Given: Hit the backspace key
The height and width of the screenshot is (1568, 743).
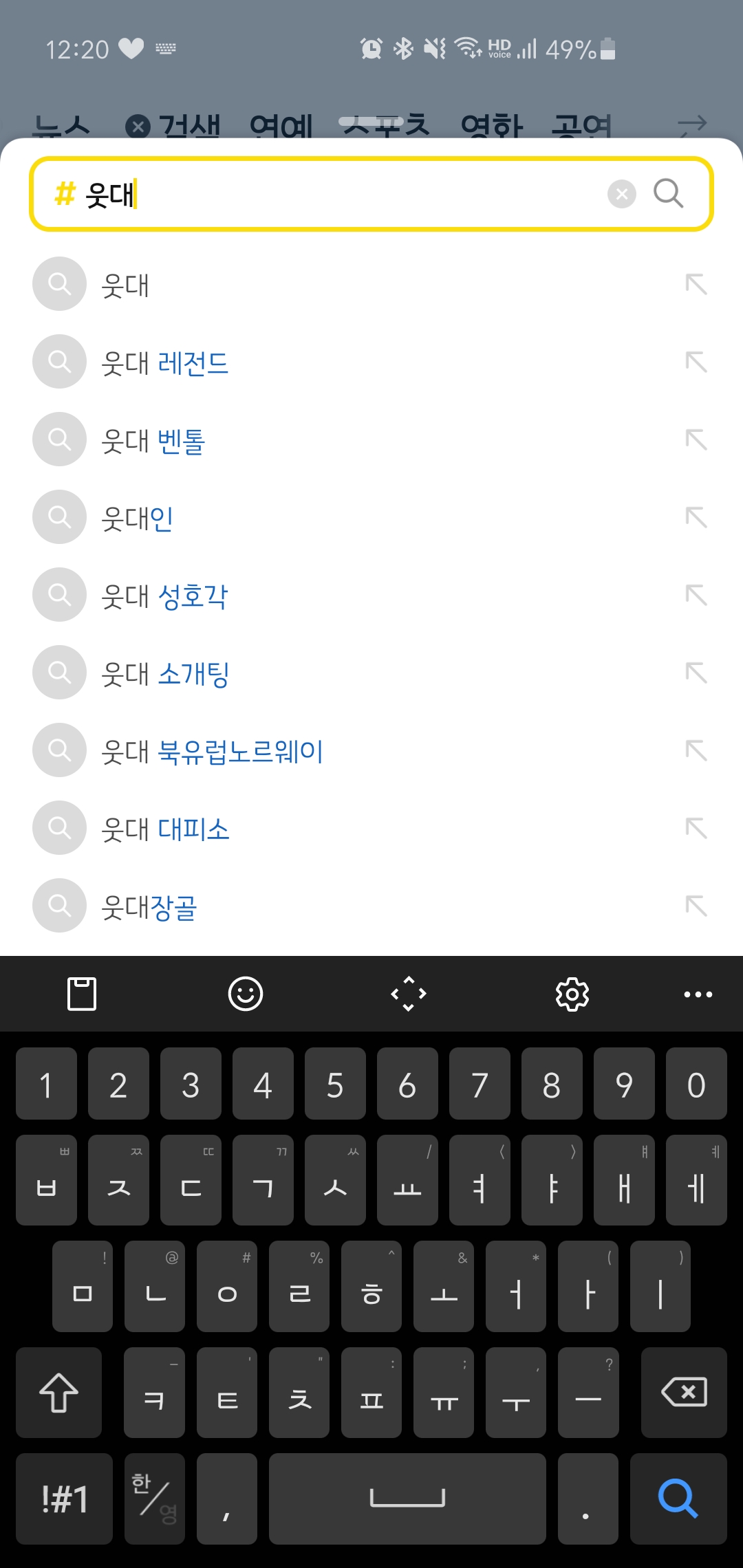Looking at the screenshot, I should tap(684, 1393).
